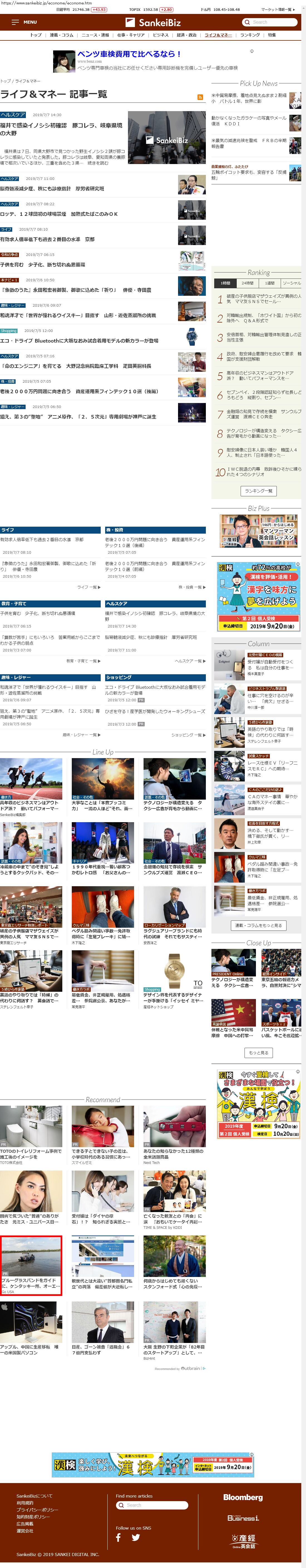This screenshot has height=1568, width=306.
Task: Open the 特集 navigation item
Action: [x=272, y=35]
